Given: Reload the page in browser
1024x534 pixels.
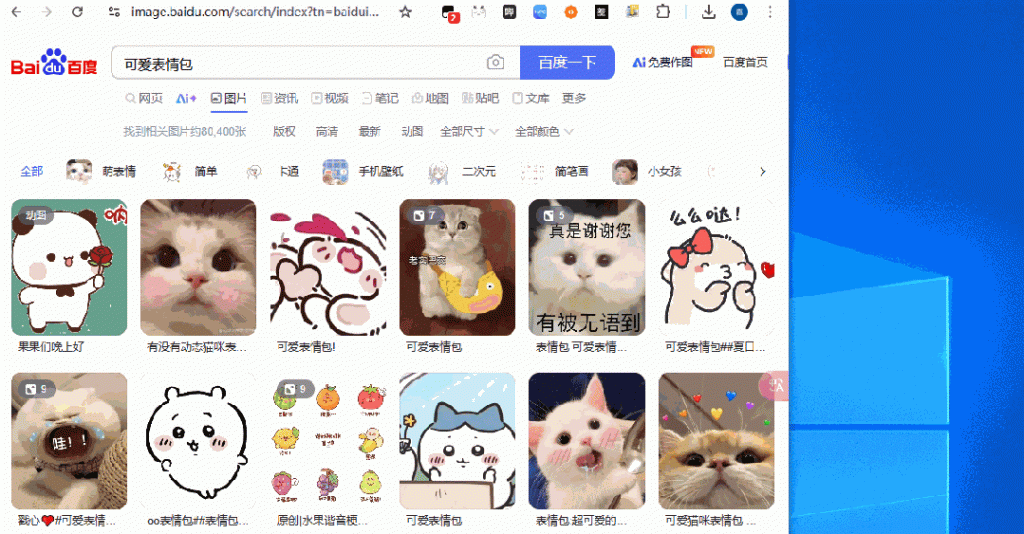Looking at the screenshot, I should click(x=77, y=12).
